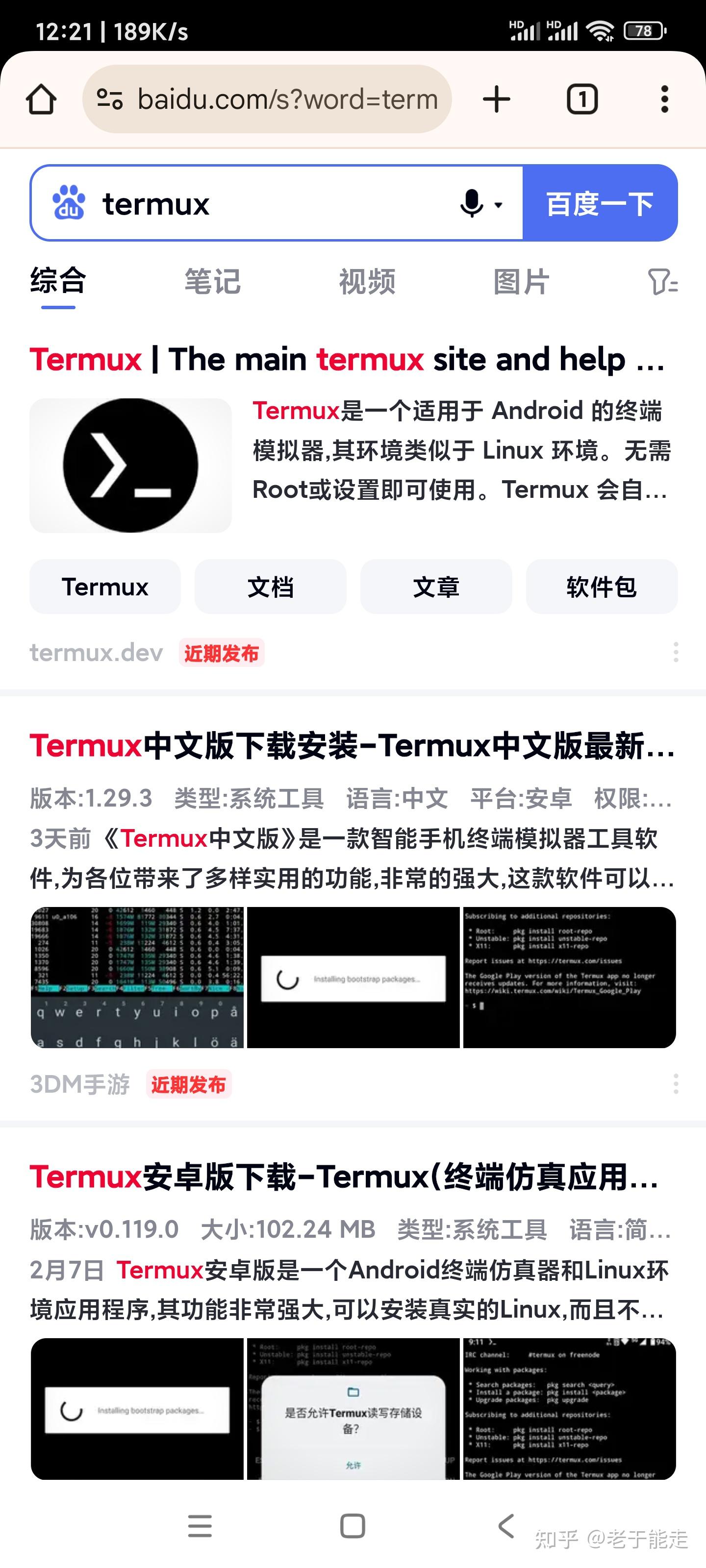706x1568 pixels.
Task: Select the 文章 chip
Action: point(435,587)
